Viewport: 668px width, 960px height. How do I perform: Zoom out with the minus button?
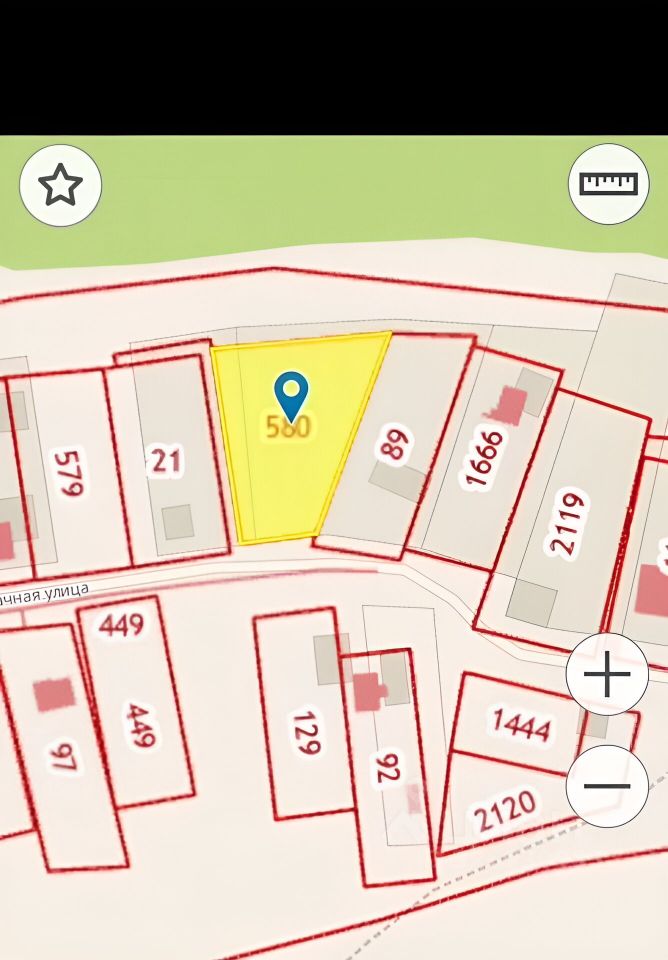click(607, 786)
